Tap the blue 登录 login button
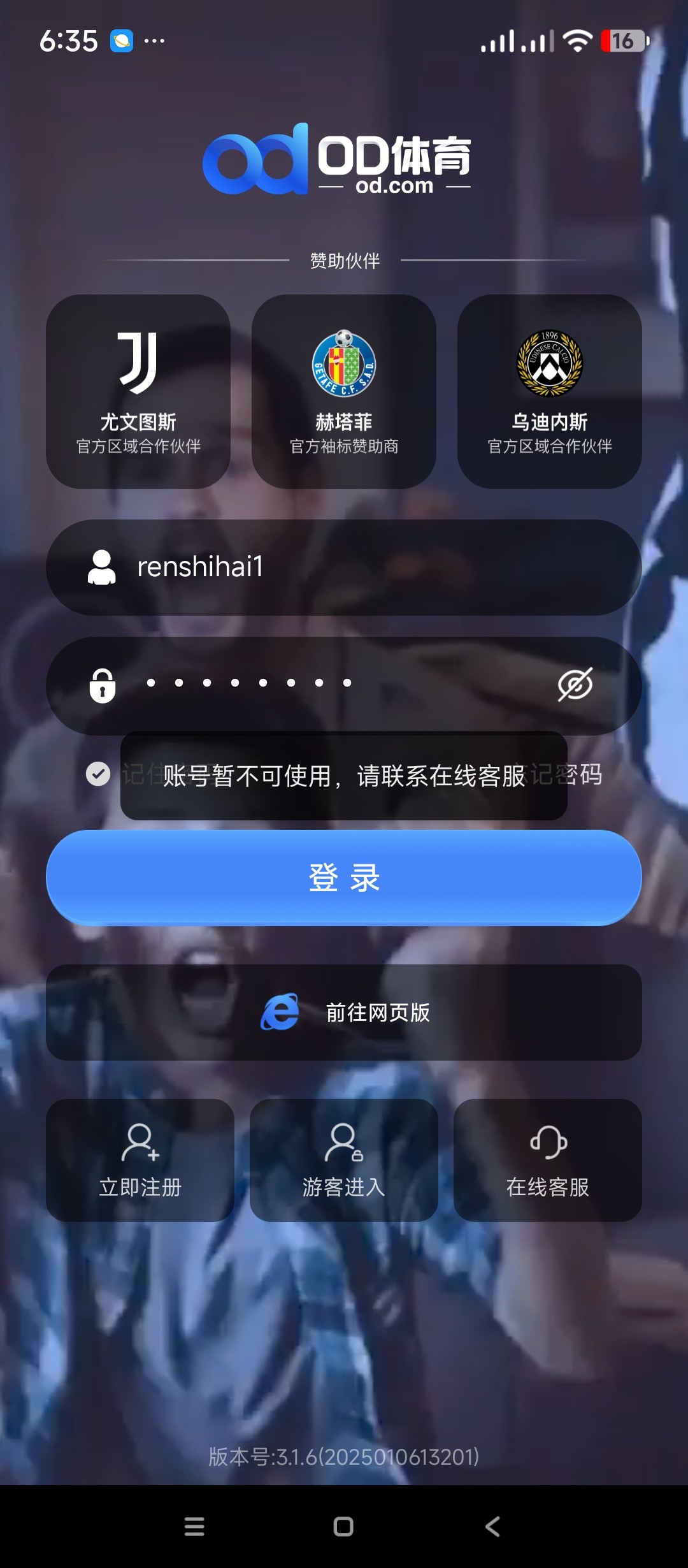The height and width of the screenshot is (1568, 688). 344,878
